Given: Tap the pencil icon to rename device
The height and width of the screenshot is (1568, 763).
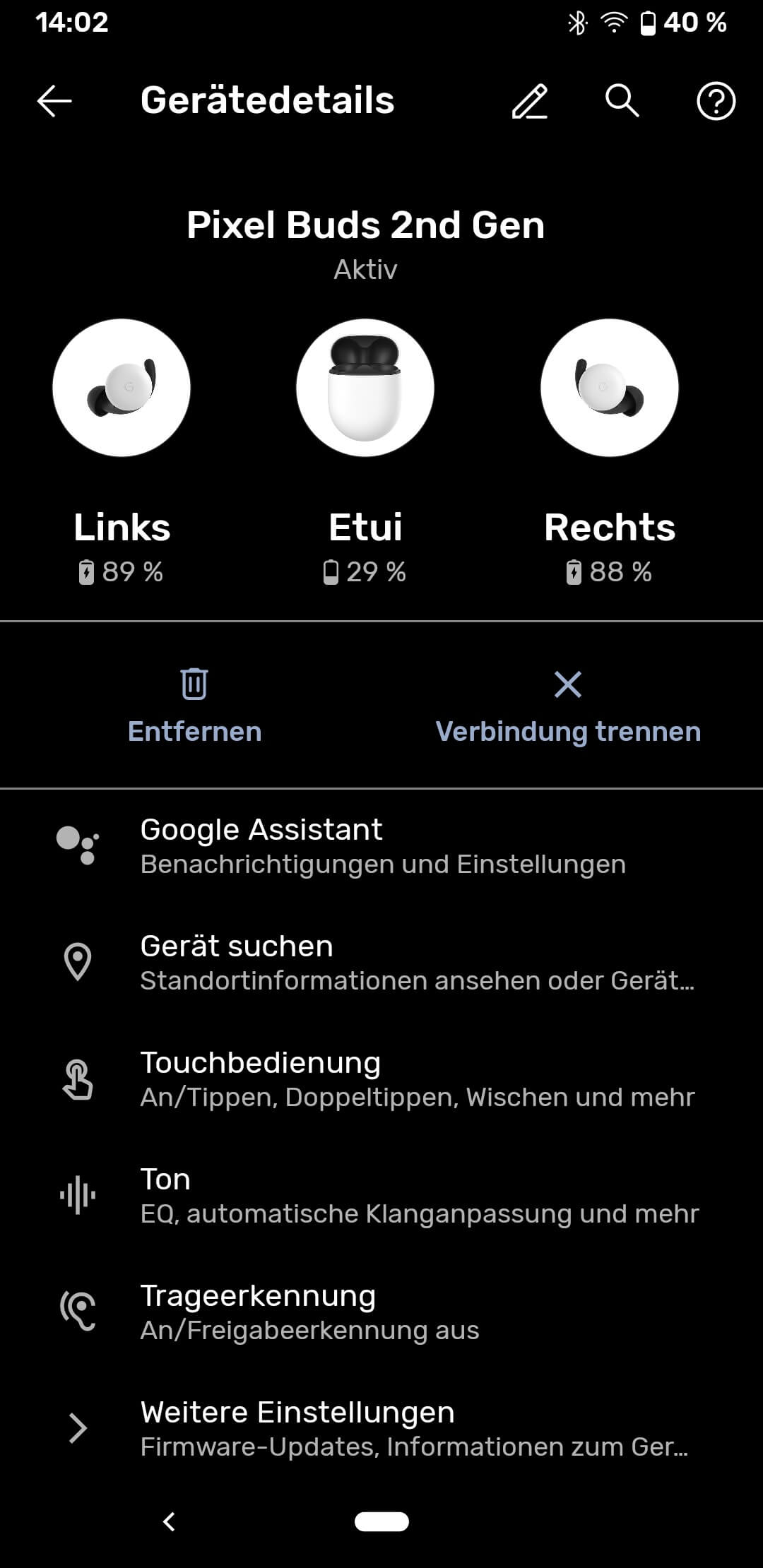Looking at the screenshot, I should (530, 101).
